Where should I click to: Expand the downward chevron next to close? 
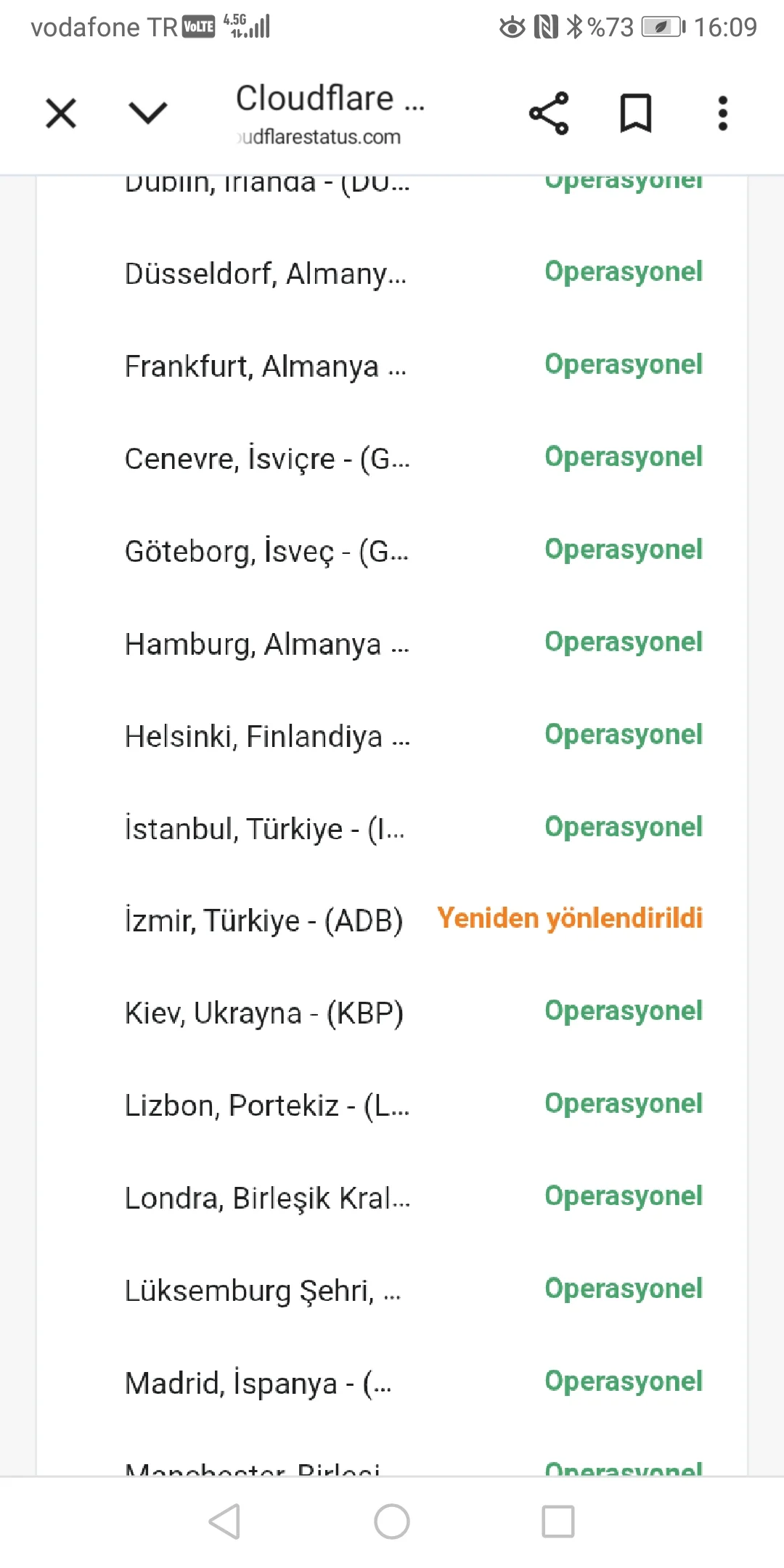(147, 113)
